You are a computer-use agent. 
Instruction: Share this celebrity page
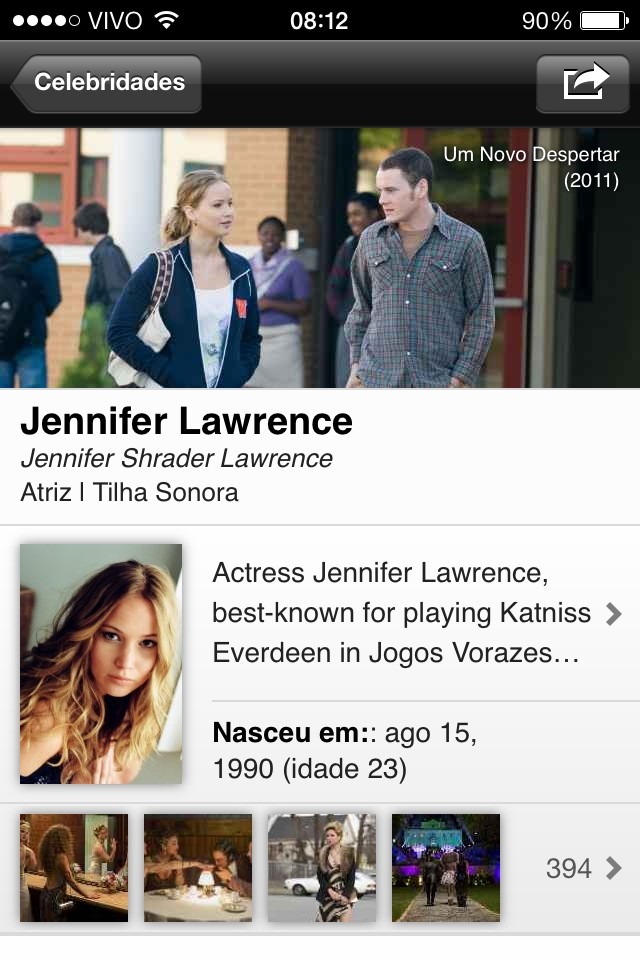point(586,83)
